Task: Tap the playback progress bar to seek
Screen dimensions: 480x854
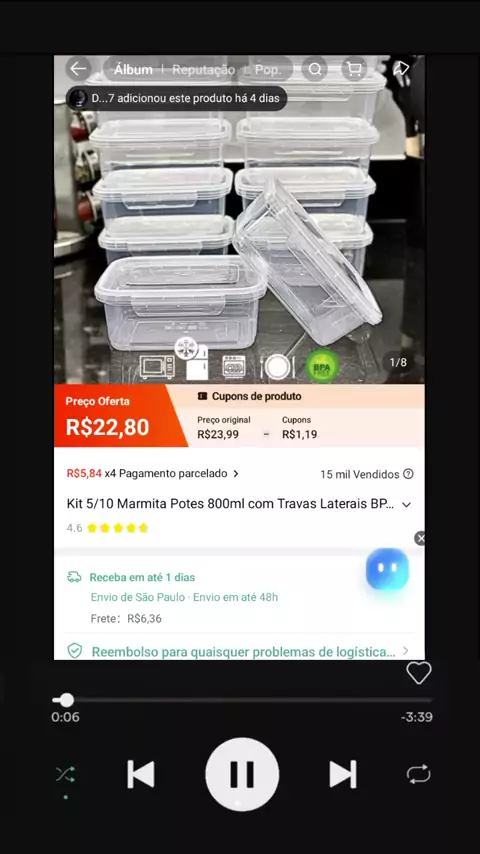Action: 242,700
